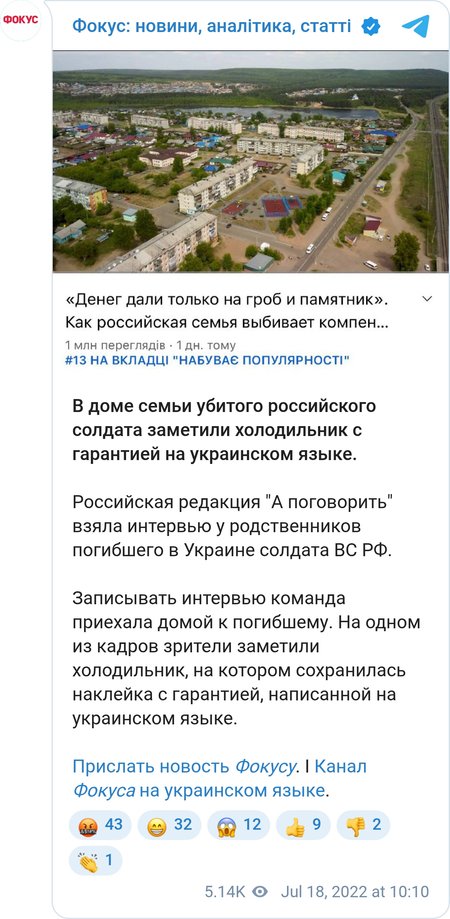Tap the Telegram paper plane icon
This screenshot has width=450, height=919.
(x=415, y=26)
